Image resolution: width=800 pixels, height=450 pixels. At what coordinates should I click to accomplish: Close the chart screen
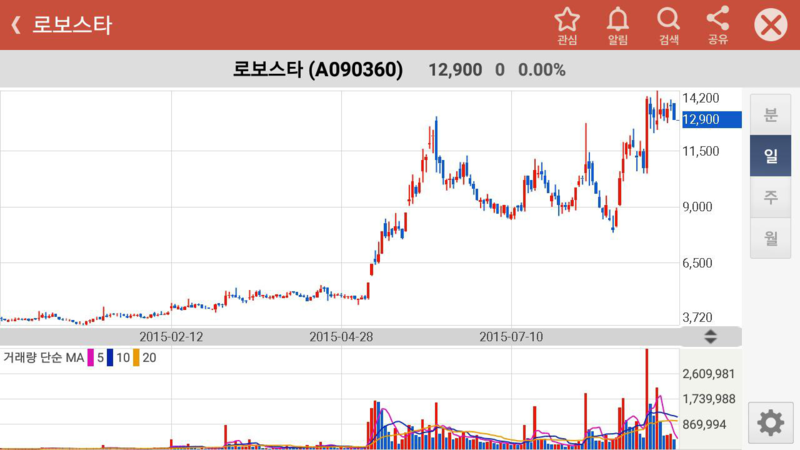tap(770, 25)
